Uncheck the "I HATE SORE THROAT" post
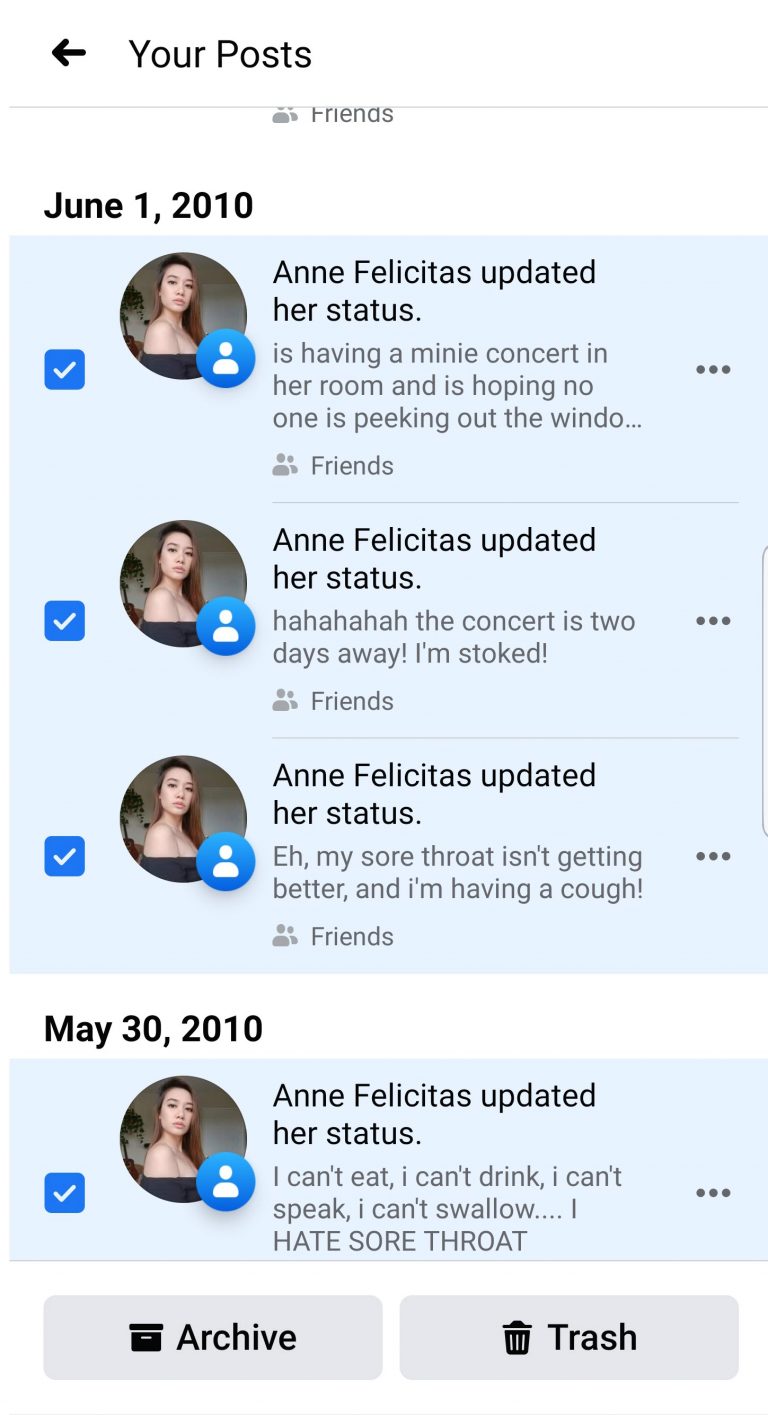This screenshot has width=768, height=1415. [x=64, y=1192]
